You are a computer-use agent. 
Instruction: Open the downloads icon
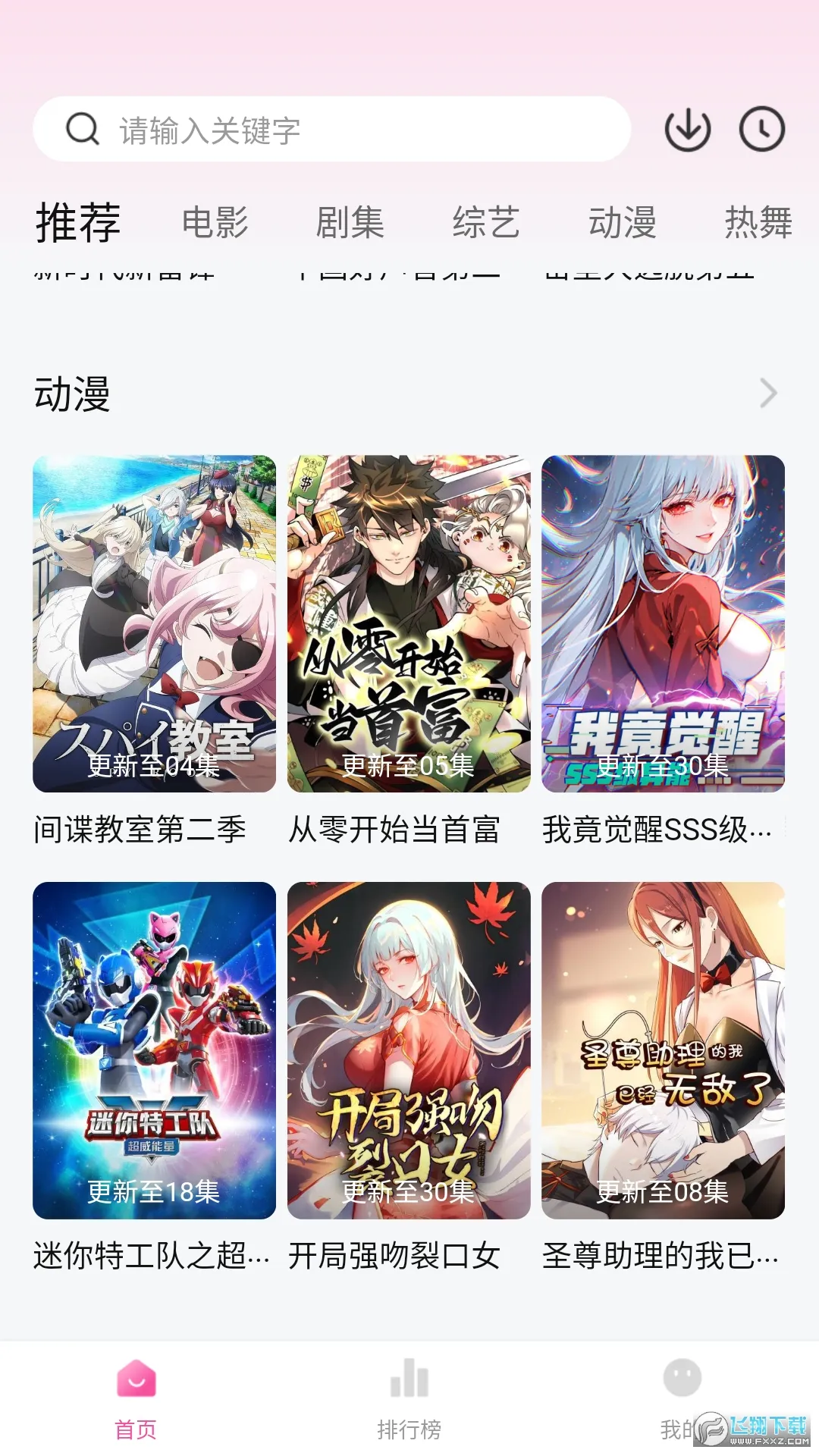687,130
